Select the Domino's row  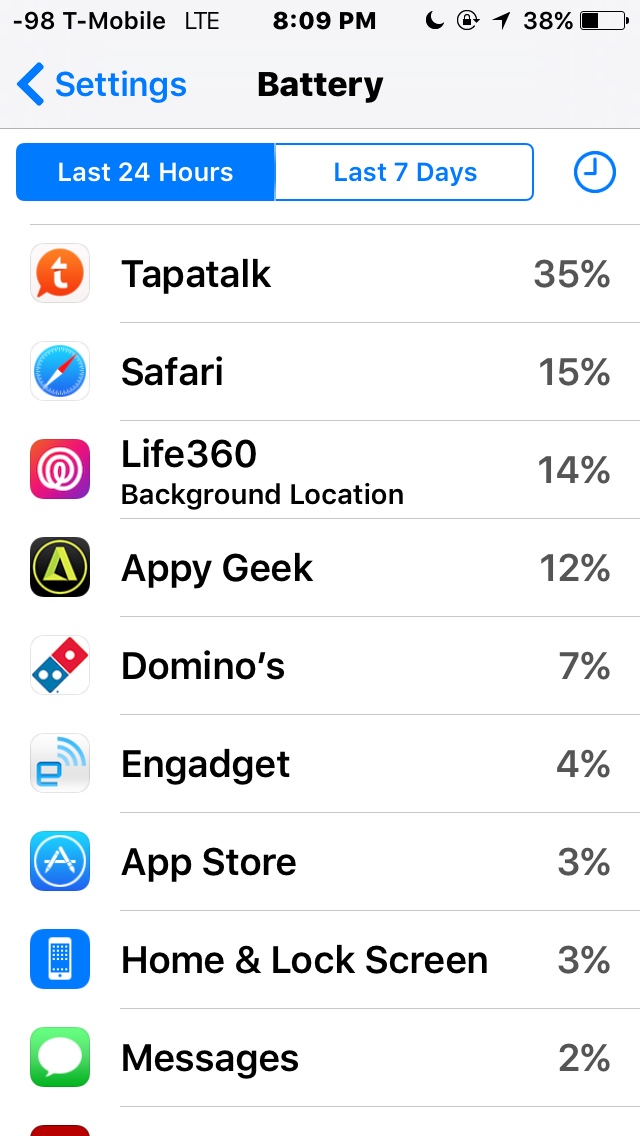[320, 666]
